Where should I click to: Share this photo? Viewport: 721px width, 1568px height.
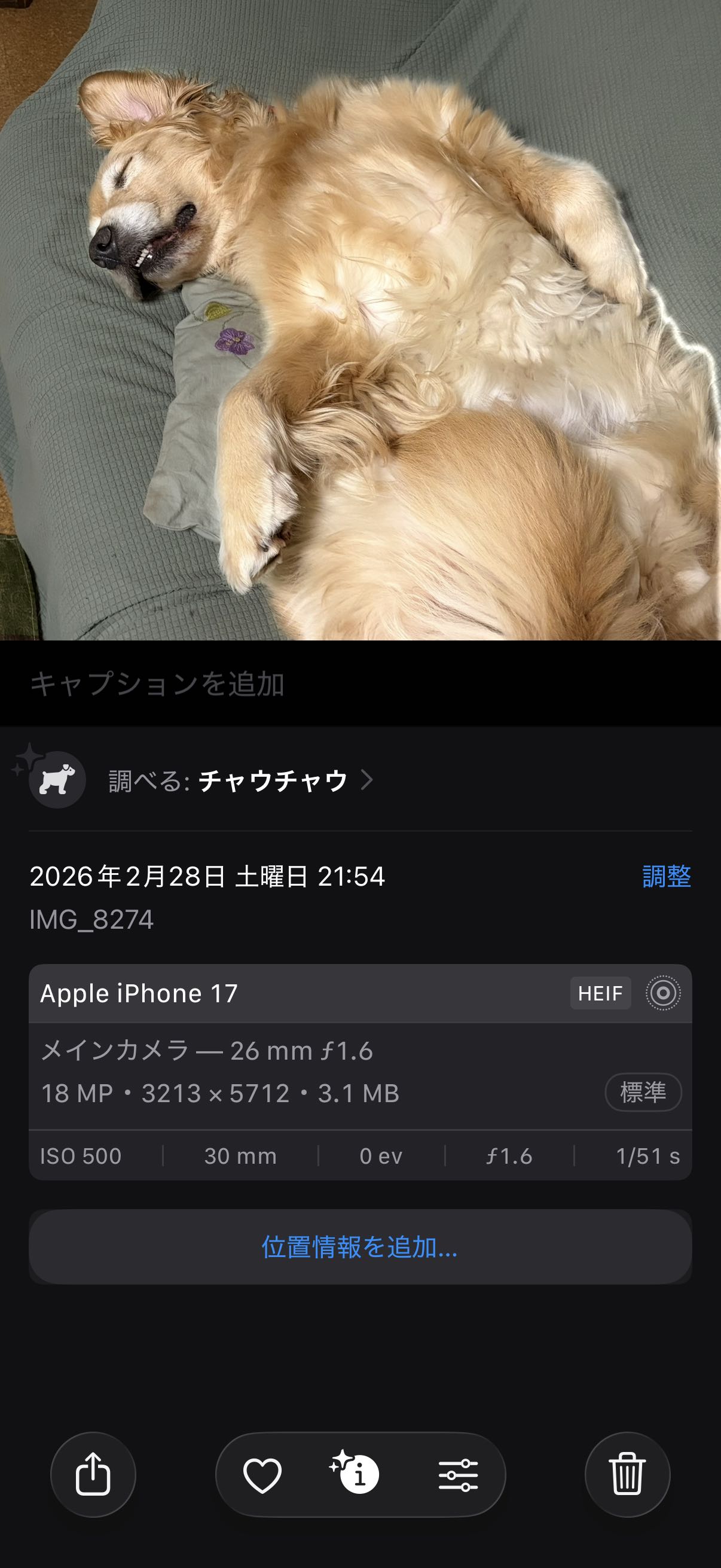[x=93, y=1474]
